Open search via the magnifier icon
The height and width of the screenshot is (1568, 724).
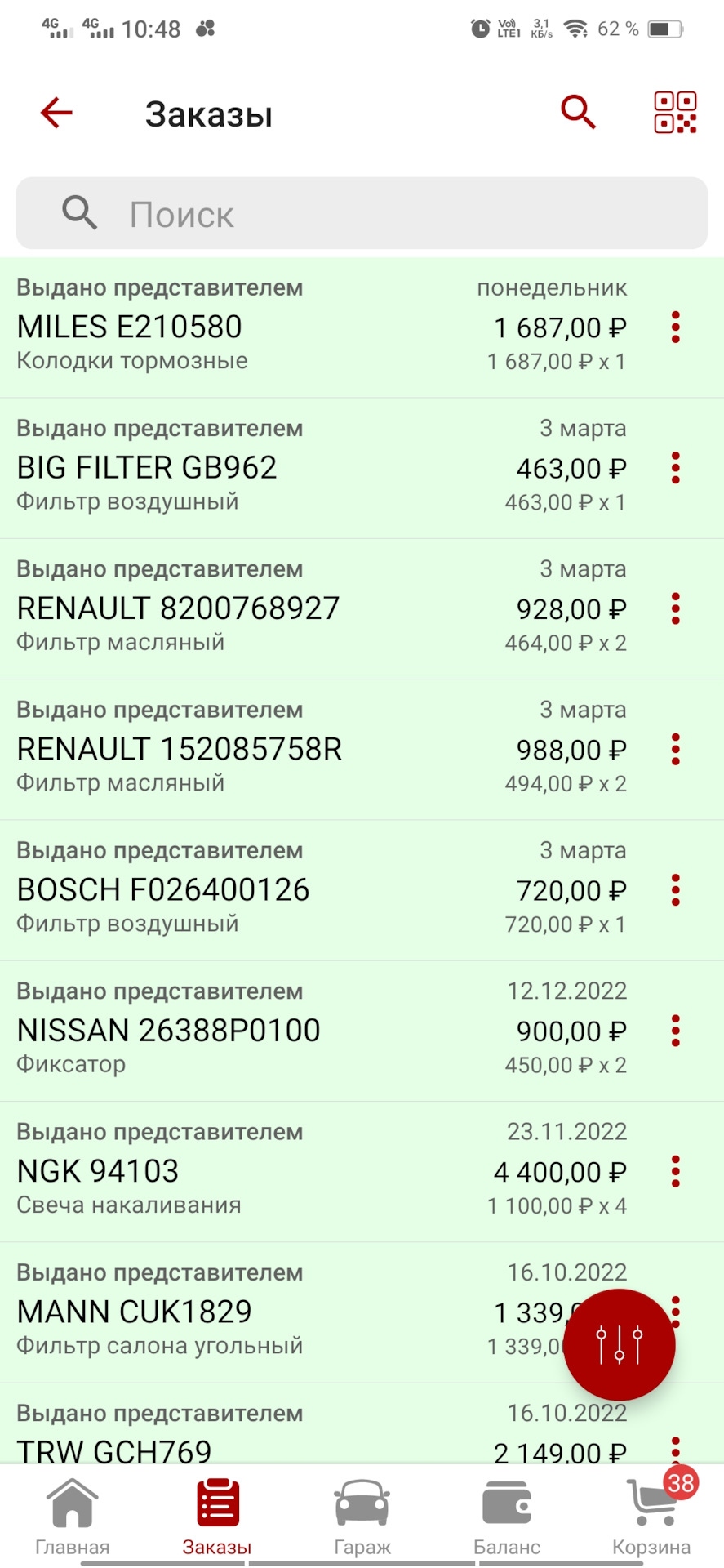578,113
